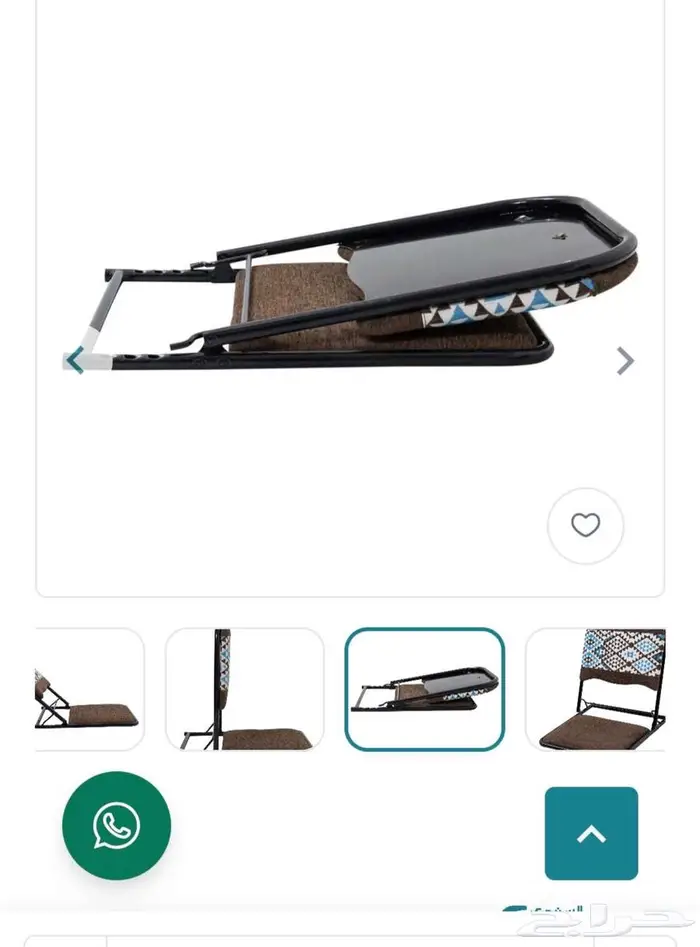700x947 pixels.
Task: Select the front view chair thumbnail
Action: [596, 689]
